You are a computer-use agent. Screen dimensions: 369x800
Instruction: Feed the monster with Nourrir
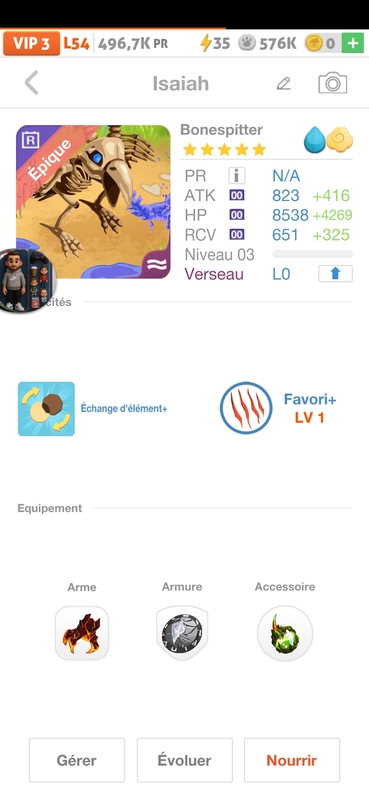(x=292, y=760)
